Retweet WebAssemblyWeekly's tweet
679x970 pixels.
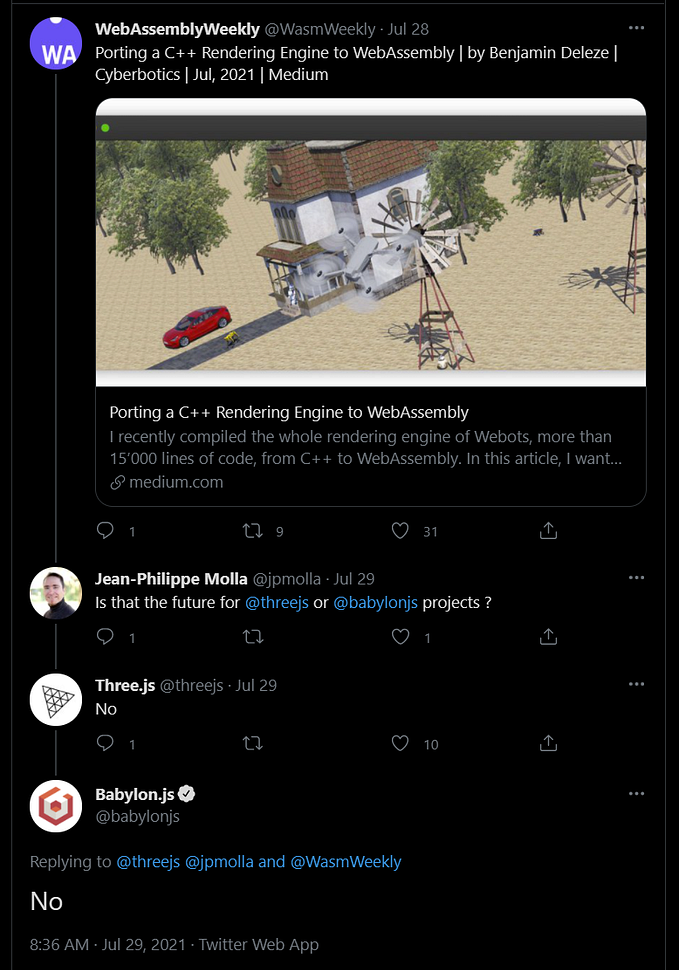(x=253, y=531)
